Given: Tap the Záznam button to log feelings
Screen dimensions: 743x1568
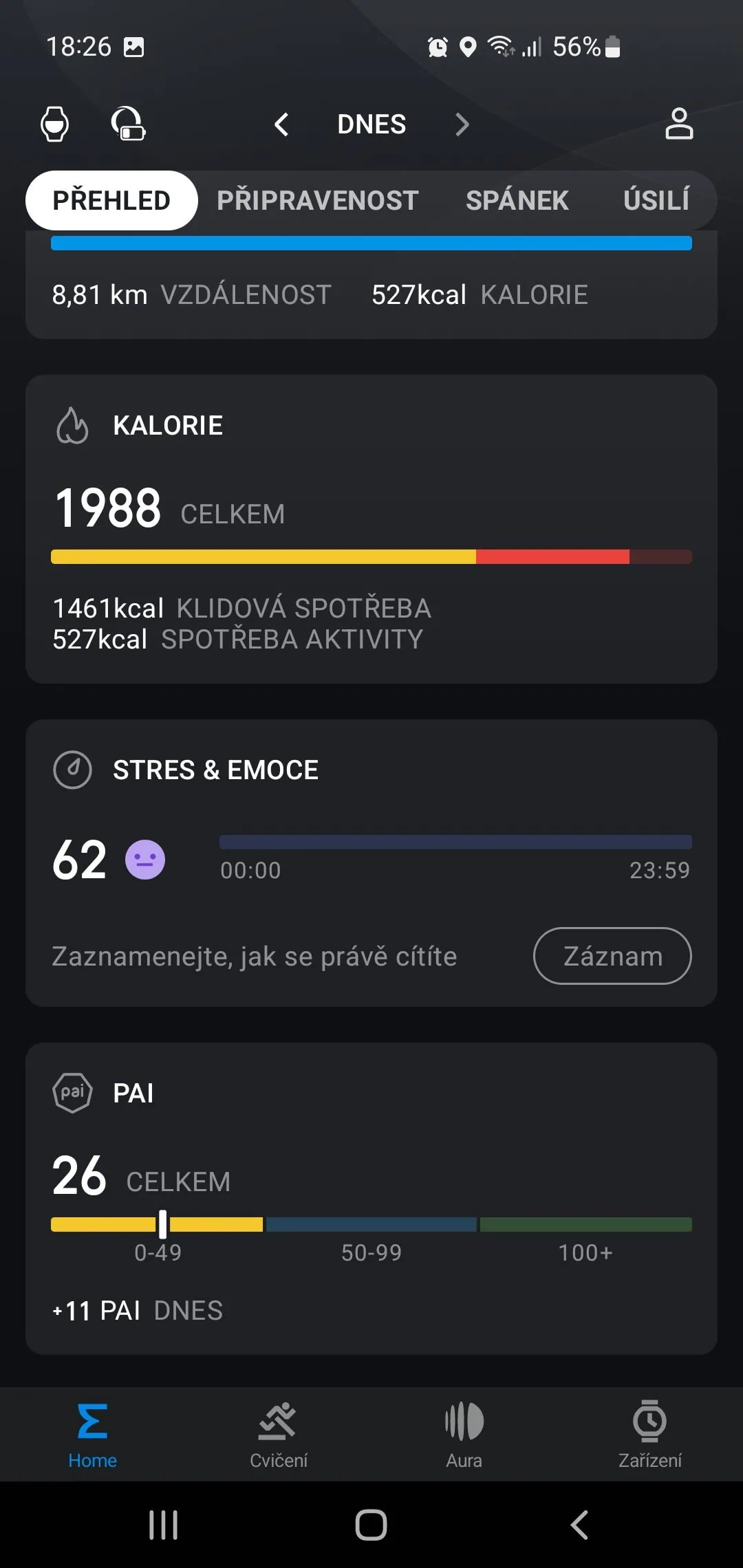Looking at the screenshot, I should pyautogui.click(x=612, y=956).
